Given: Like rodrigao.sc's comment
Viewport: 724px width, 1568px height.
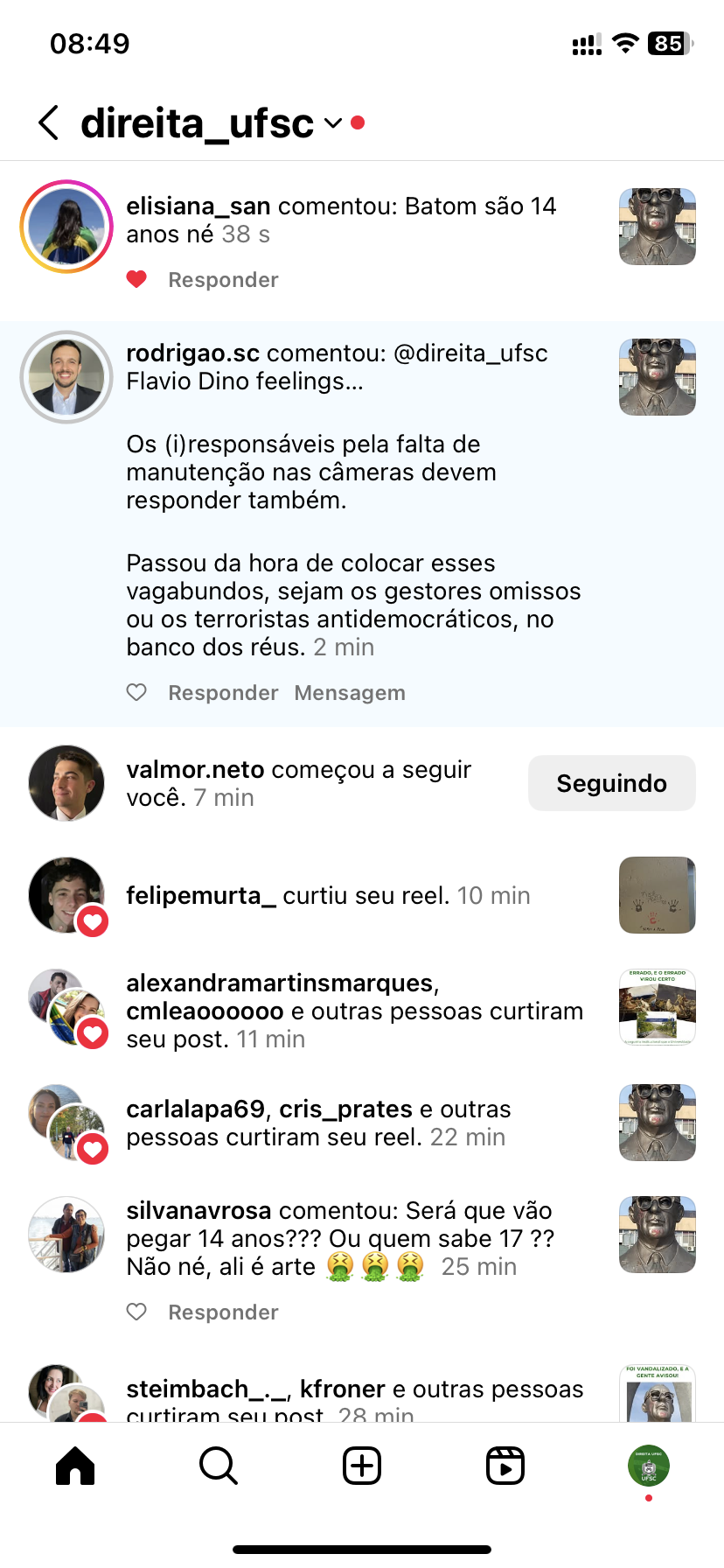Looking at the screenshot, I should pos(136,693).
